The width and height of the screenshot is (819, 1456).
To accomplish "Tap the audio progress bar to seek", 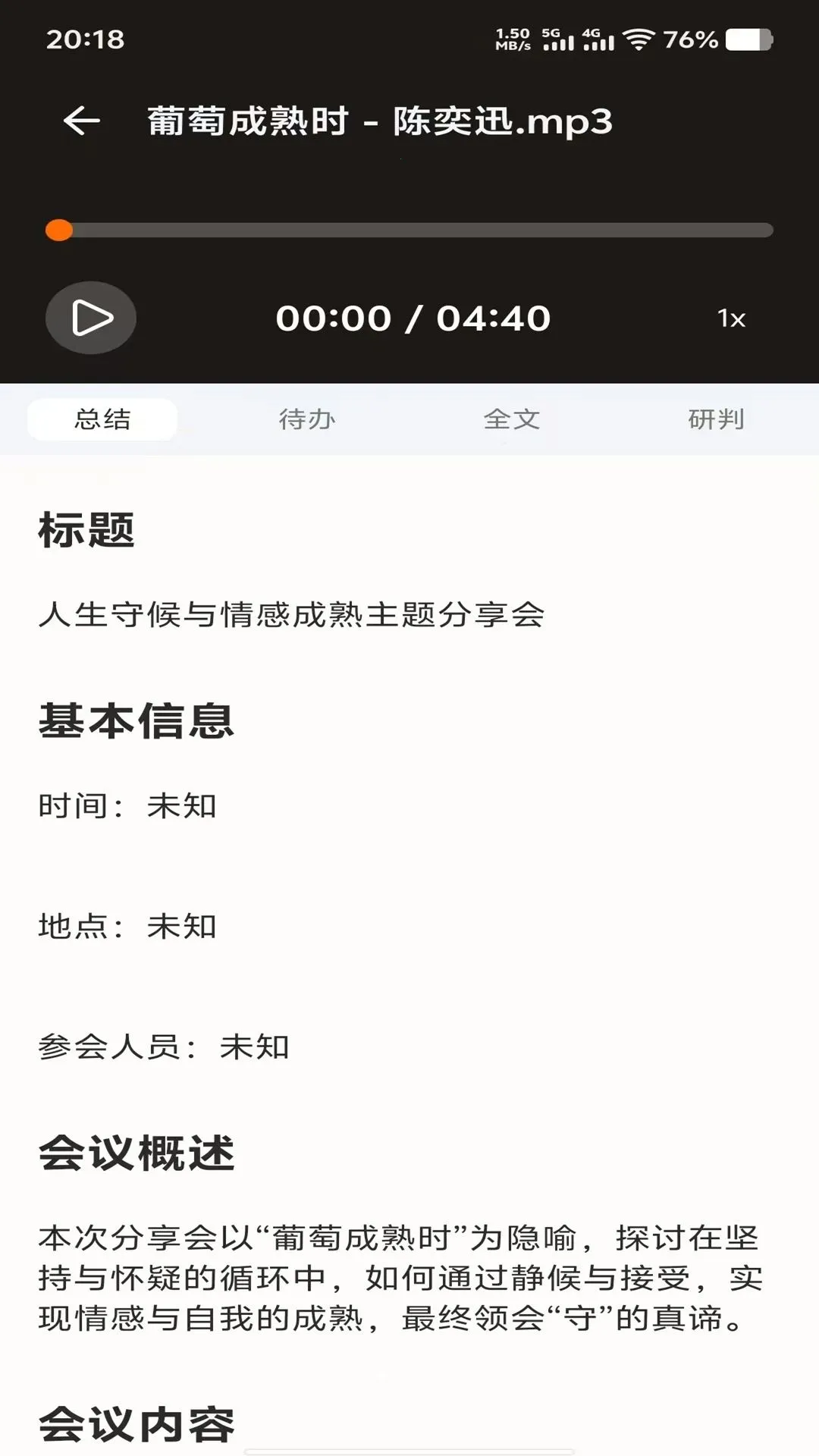I will click(x=409, y=231).
